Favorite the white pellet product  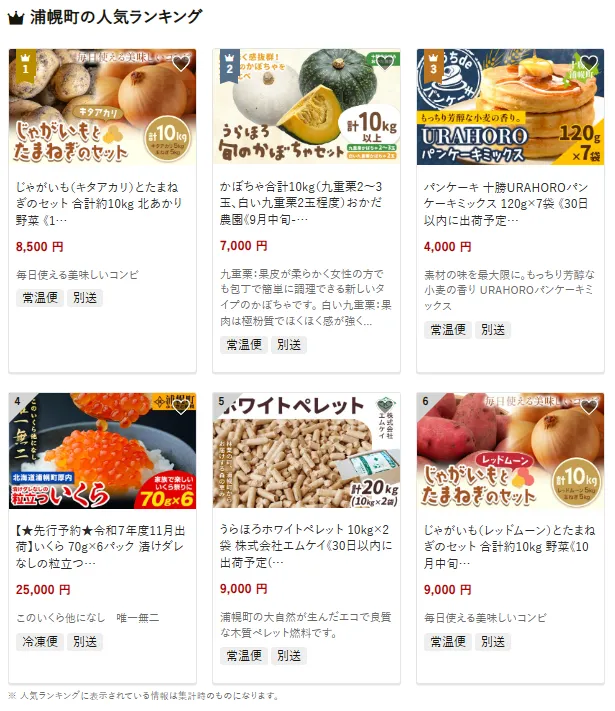[384, 408]
